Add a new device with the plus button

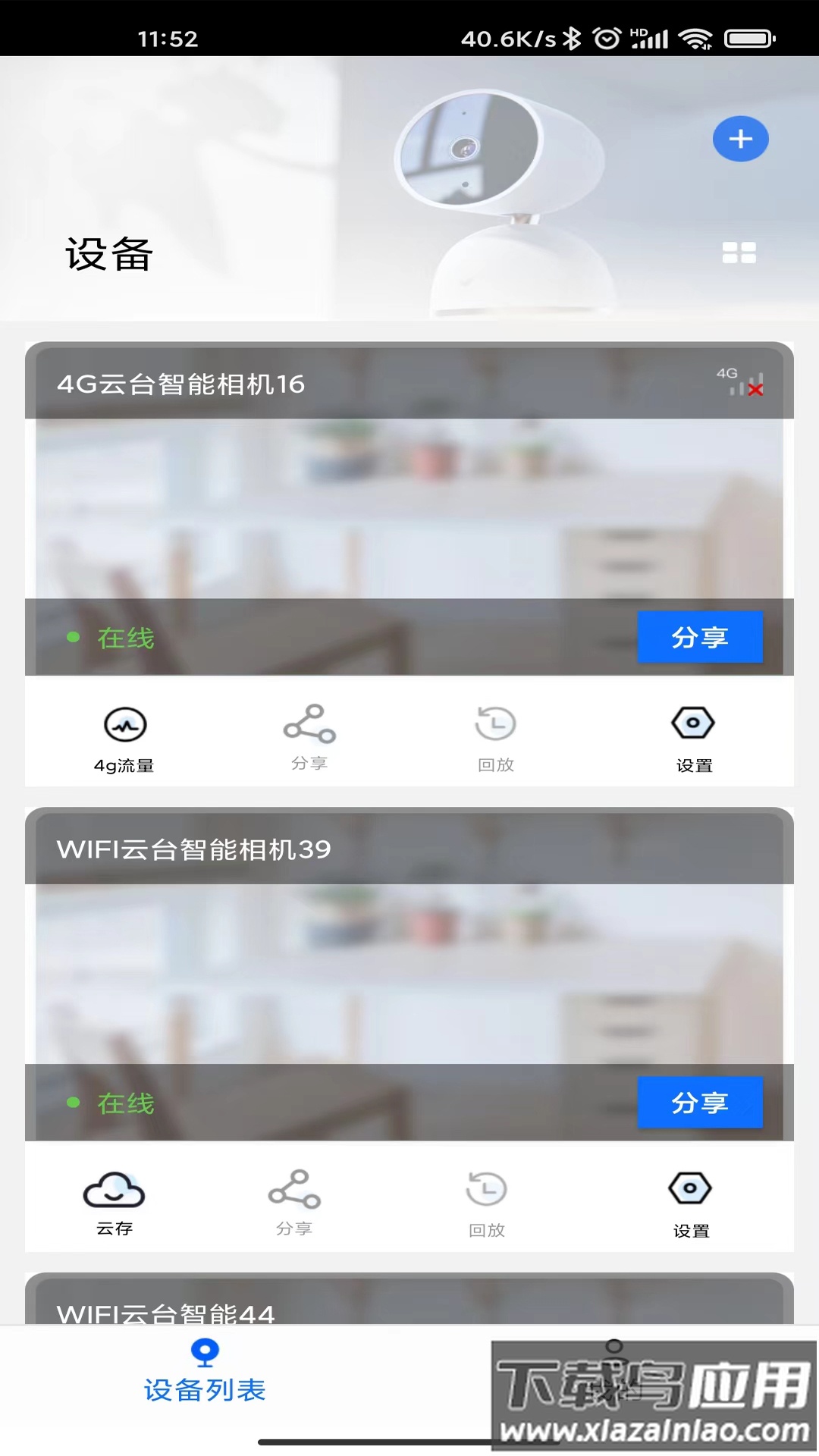click(740, 139)
